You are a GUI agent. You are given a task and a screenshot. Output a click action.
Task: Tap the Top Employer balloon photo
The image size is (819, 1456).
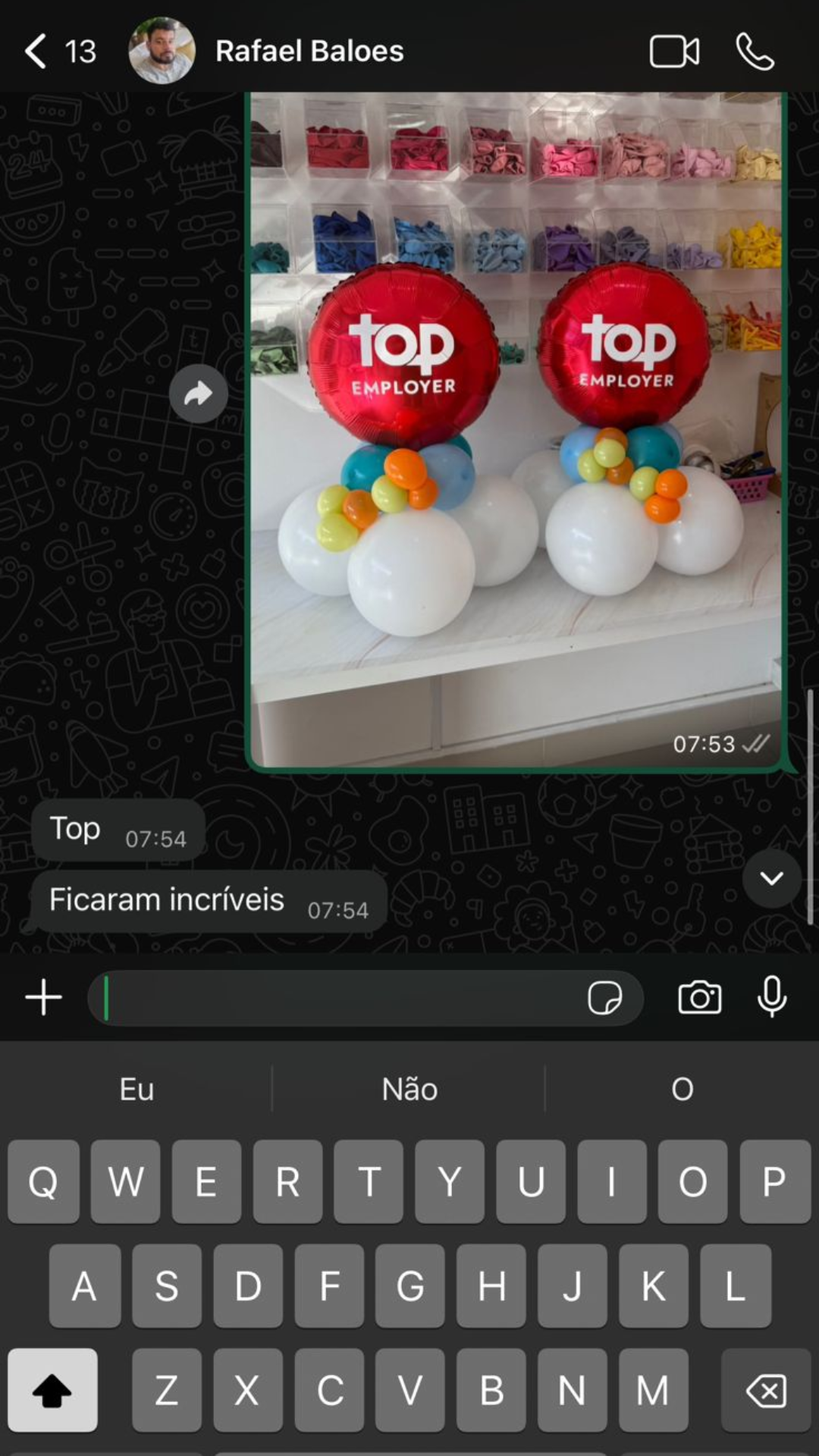click(x=516, y=425)
